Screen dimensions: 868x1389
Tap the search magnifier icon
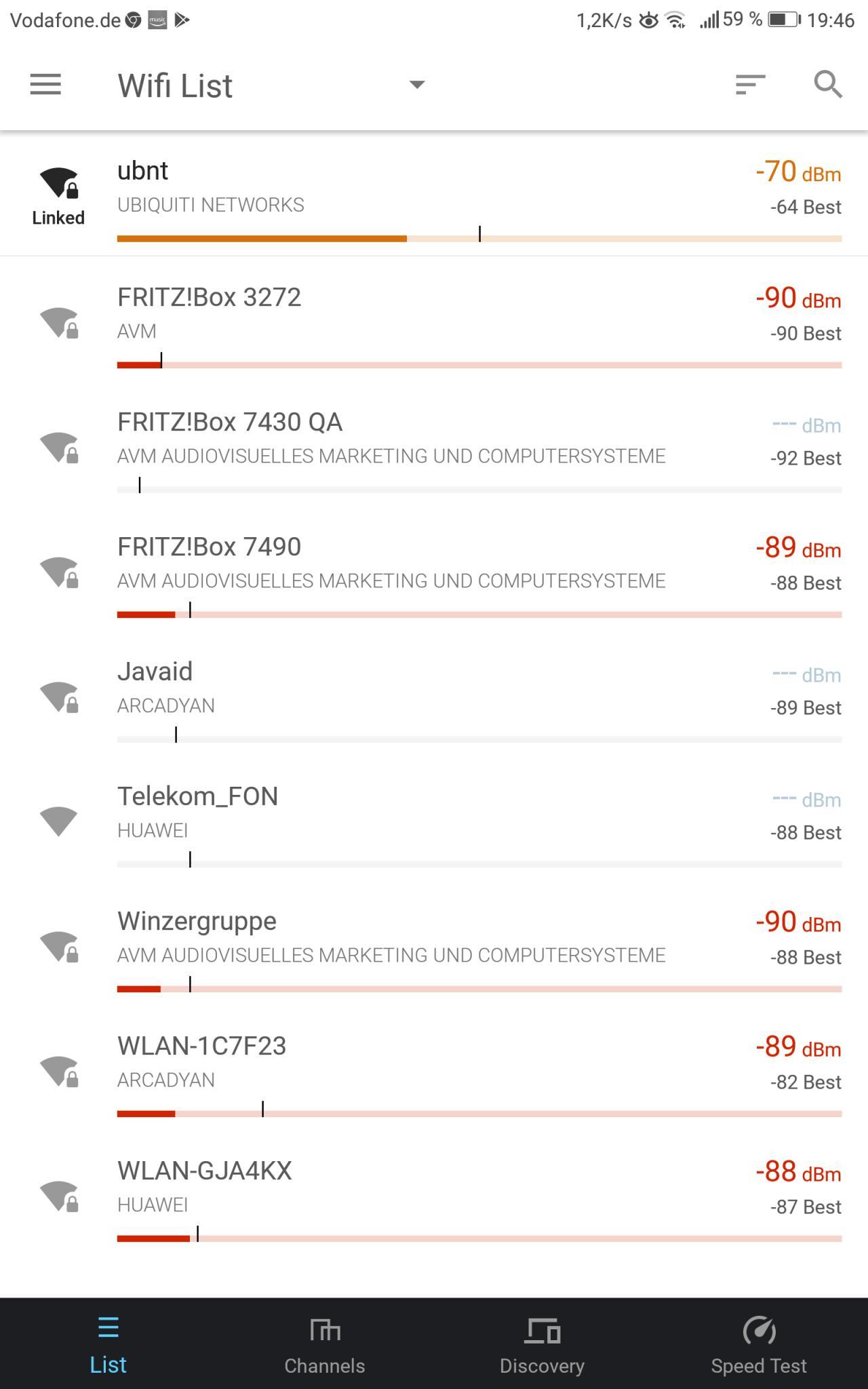827,85
